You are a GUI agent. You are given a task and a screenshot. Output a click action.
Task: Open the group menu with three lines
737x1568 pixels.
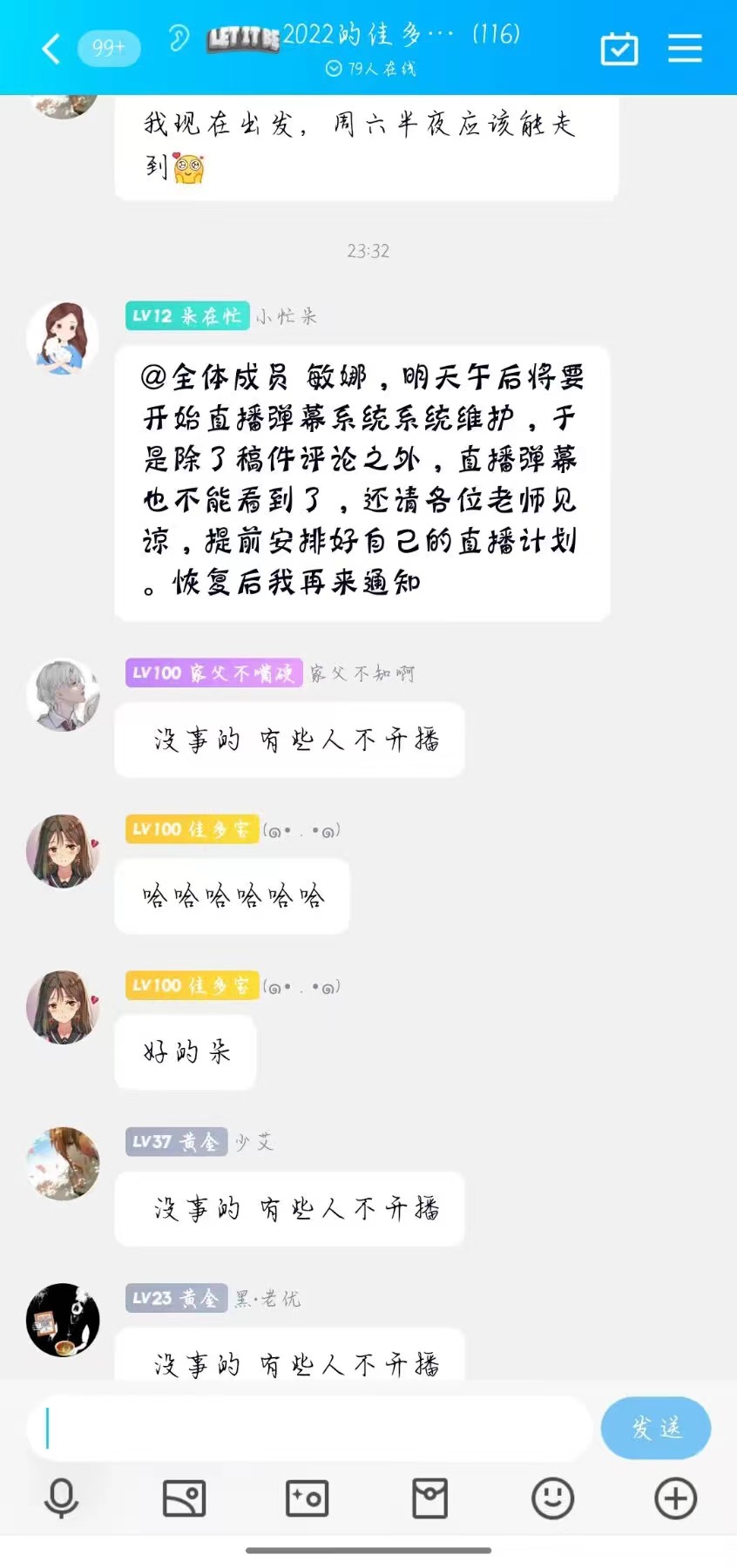685,49
